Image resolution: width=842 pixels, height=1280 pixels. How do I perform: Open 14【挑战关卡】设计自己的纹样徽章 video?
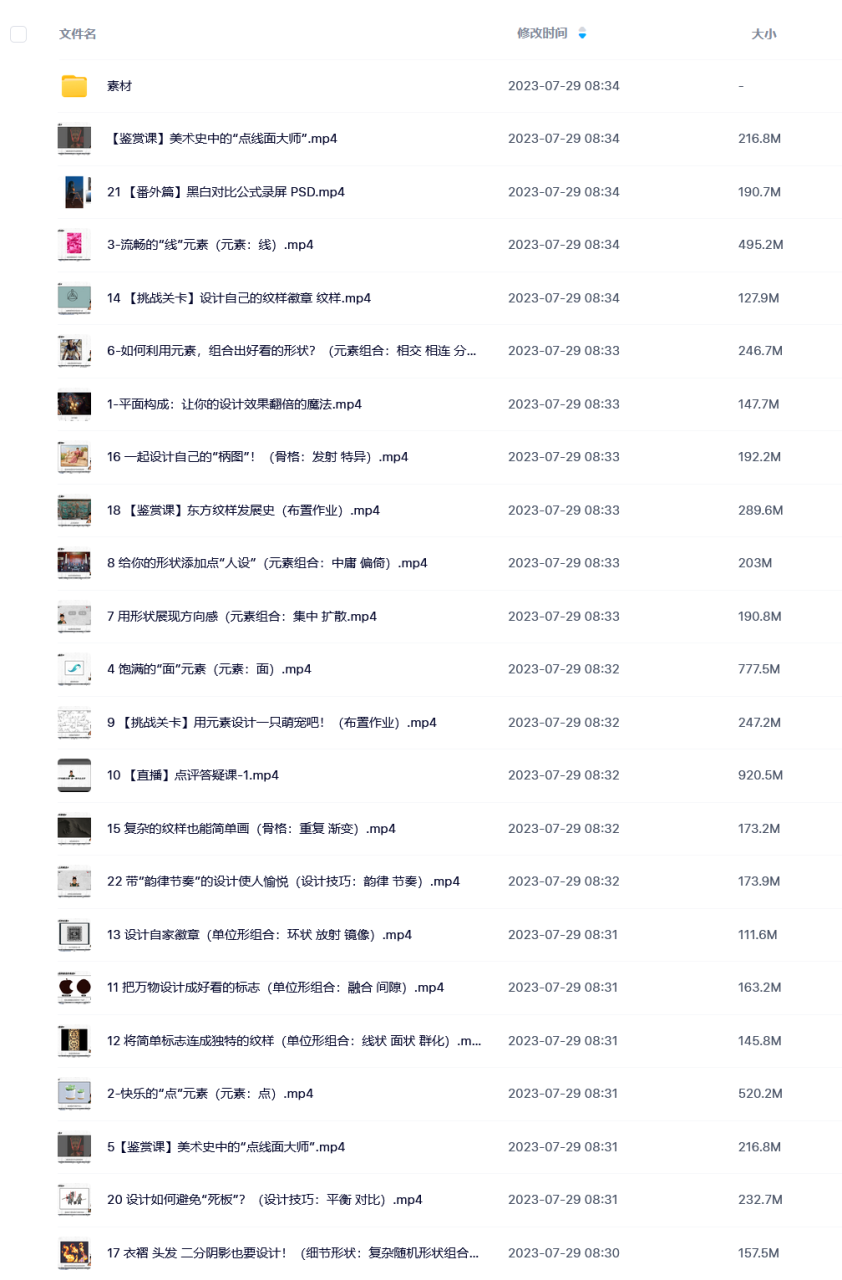click(238, 298)
